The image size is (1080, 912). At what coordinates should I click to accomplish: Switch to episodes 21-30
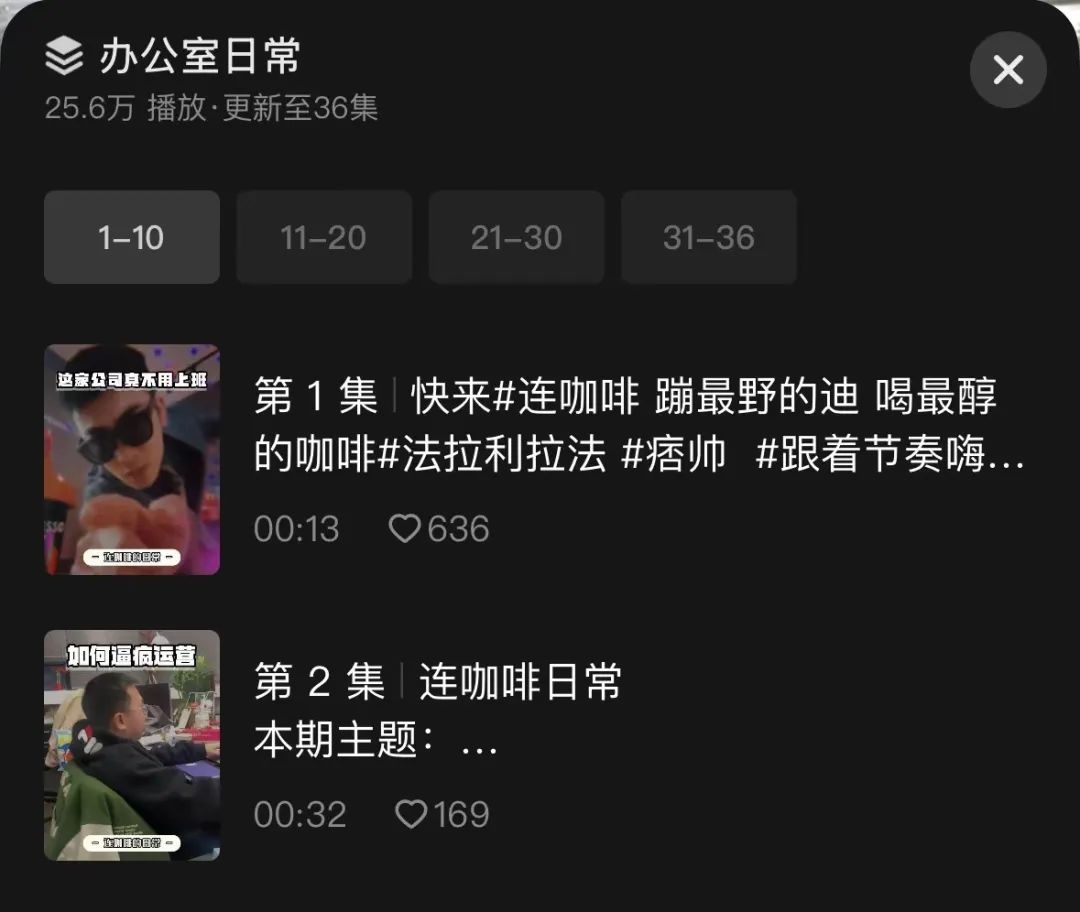[516, 237]
